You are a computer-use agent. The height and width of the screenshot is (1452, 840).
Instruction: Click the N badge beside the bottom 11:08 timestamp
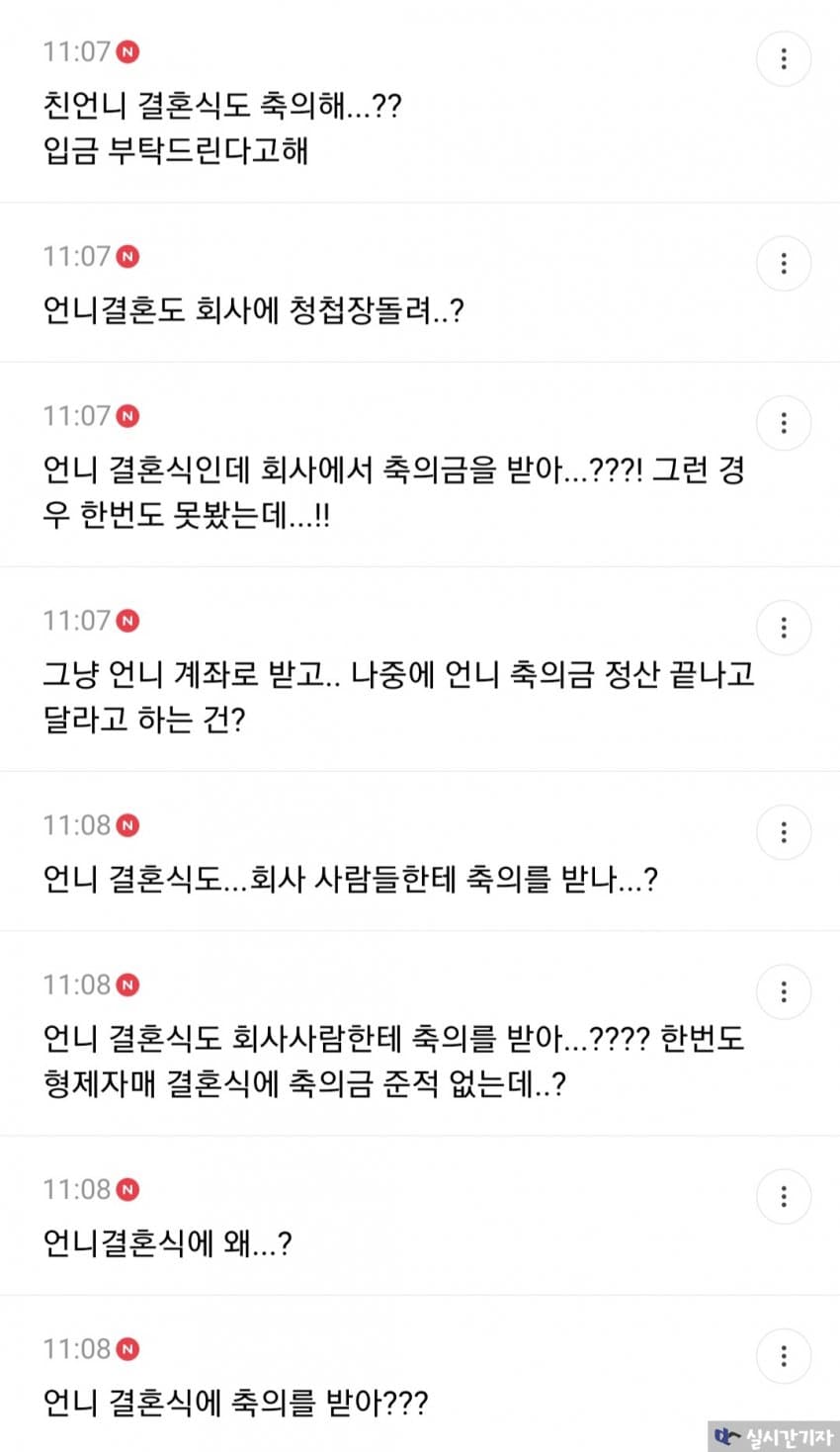[126, 1348]
